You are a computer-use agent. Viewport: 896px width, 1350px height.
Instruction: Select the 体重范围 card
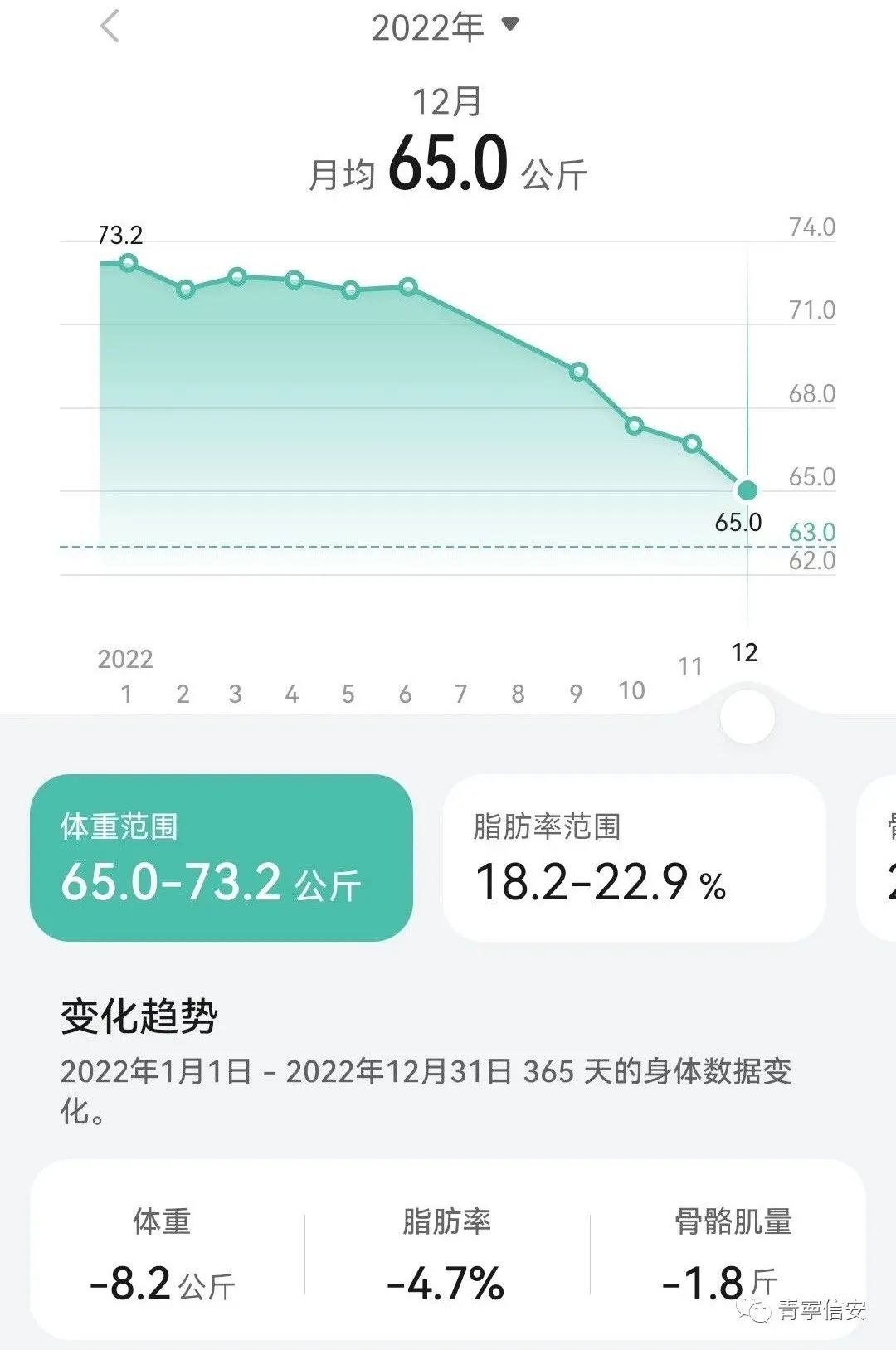pyautogui.click(x=222, y=857)
